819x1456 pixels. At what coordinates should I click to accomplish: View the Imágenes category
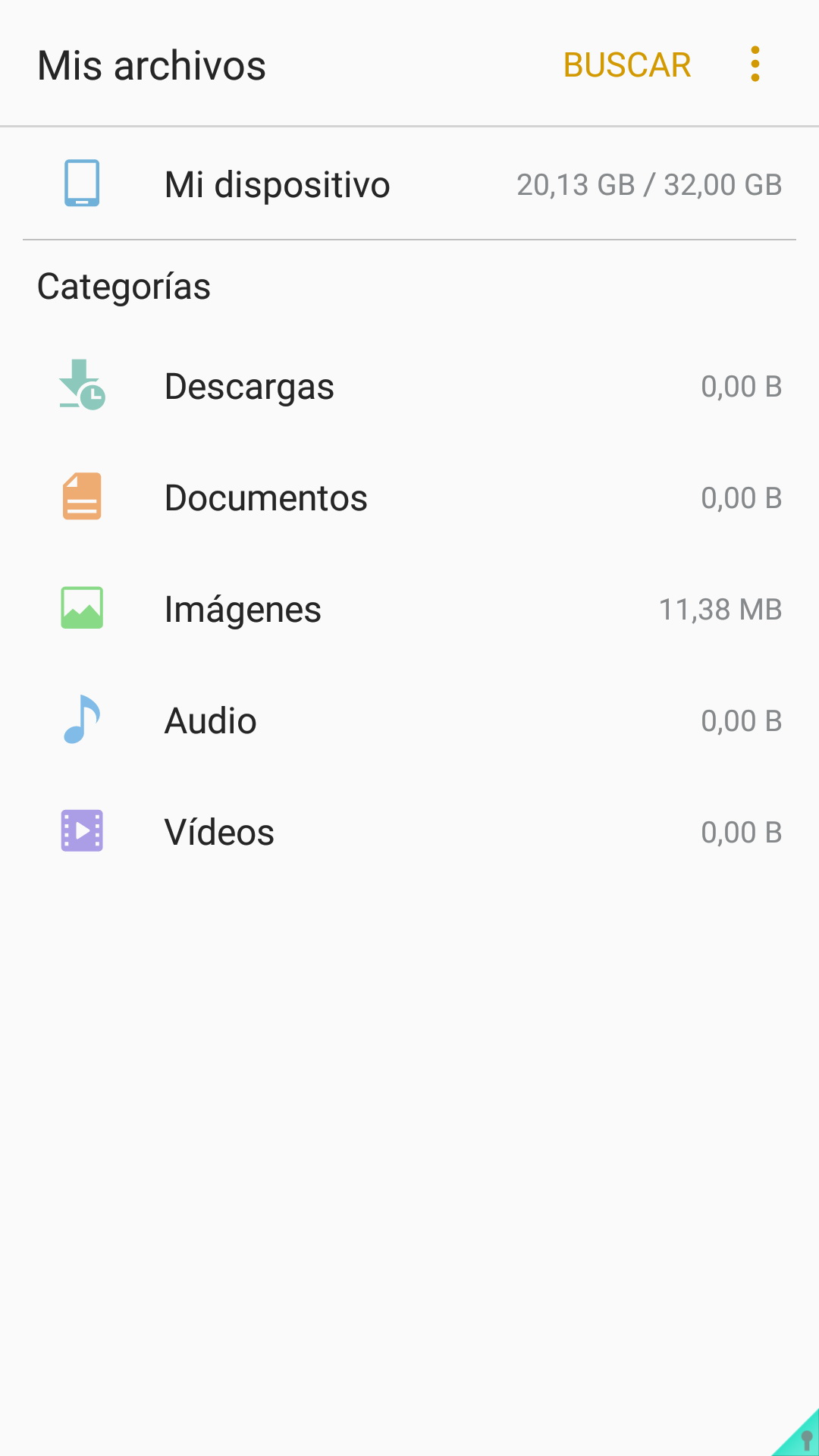point(409,610)
